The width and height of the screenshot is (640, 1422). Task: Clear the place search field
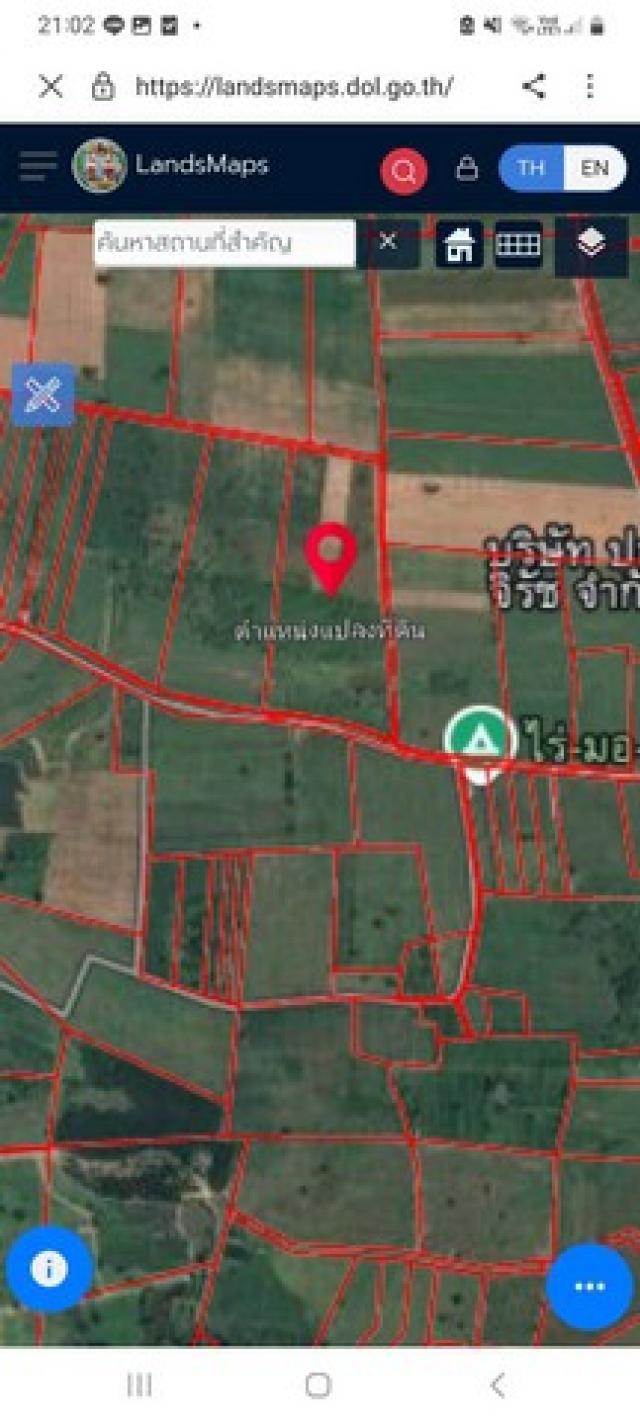pos(388,242)
